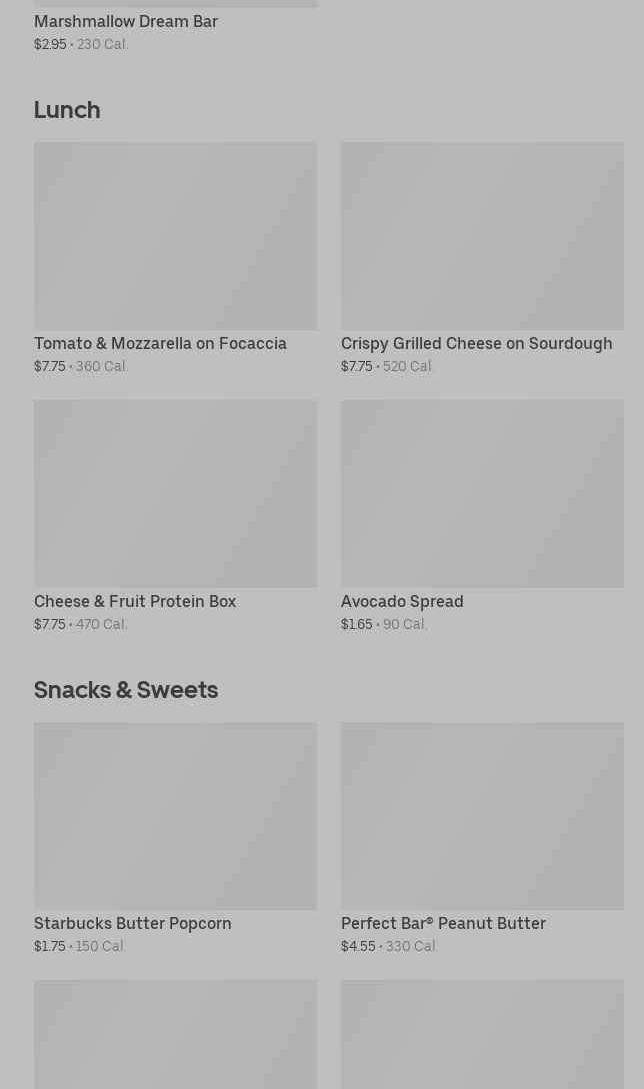
Task: Open the Marshmallow Dream Bar item
Action: click(x=126, y=21)
